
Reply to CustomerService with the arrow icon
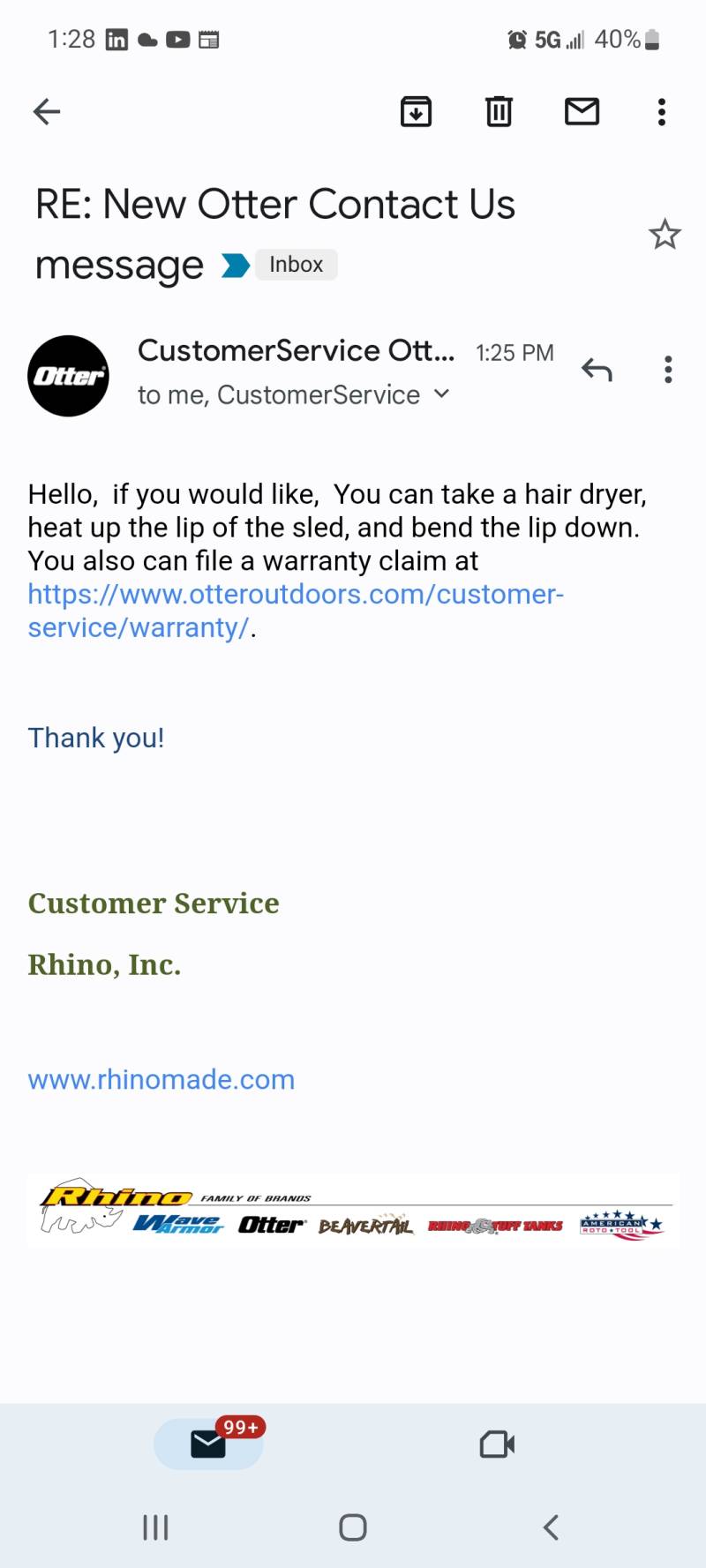click(x=597, y=370)
